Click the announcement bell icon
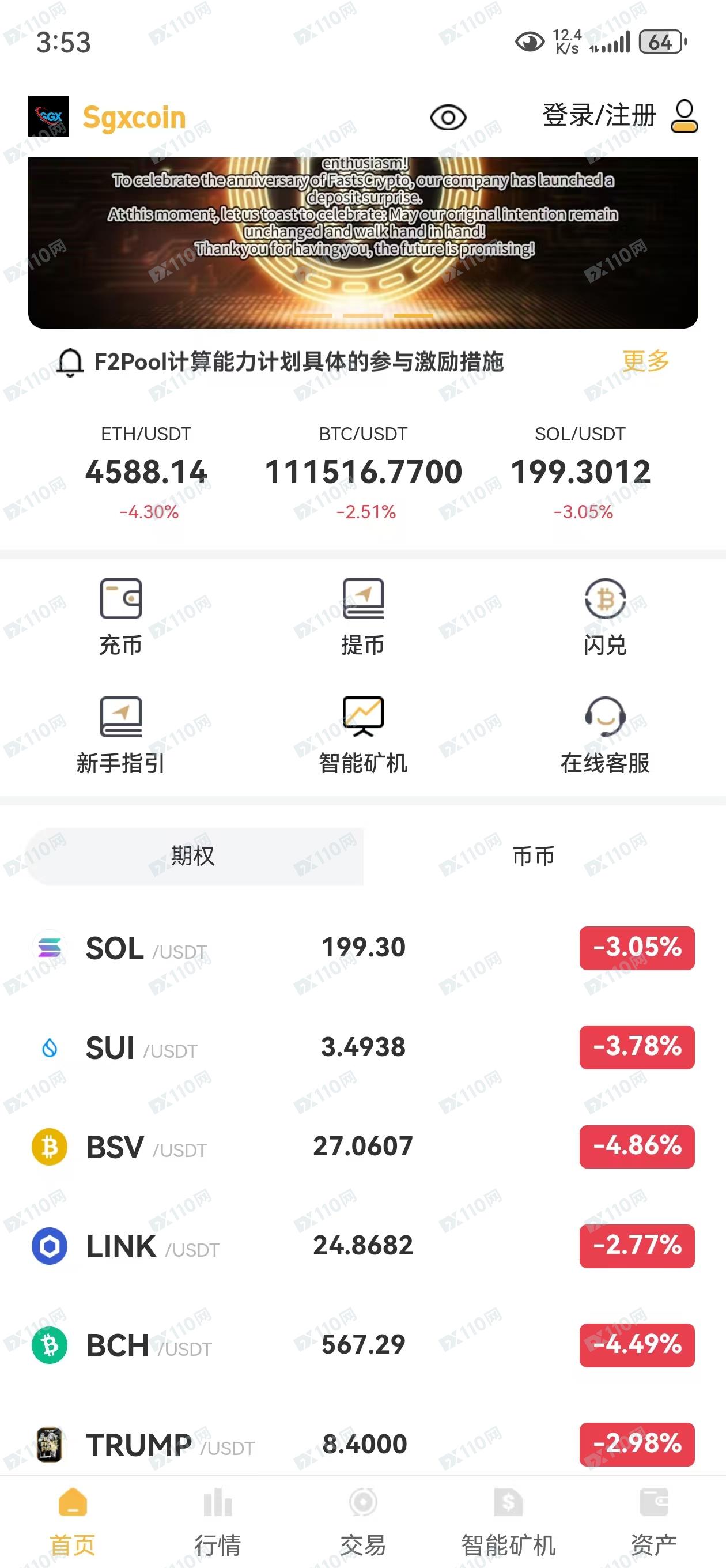The height and width of the screenshot is (1568, 726). pyautogui.click(x=72, y=361)
